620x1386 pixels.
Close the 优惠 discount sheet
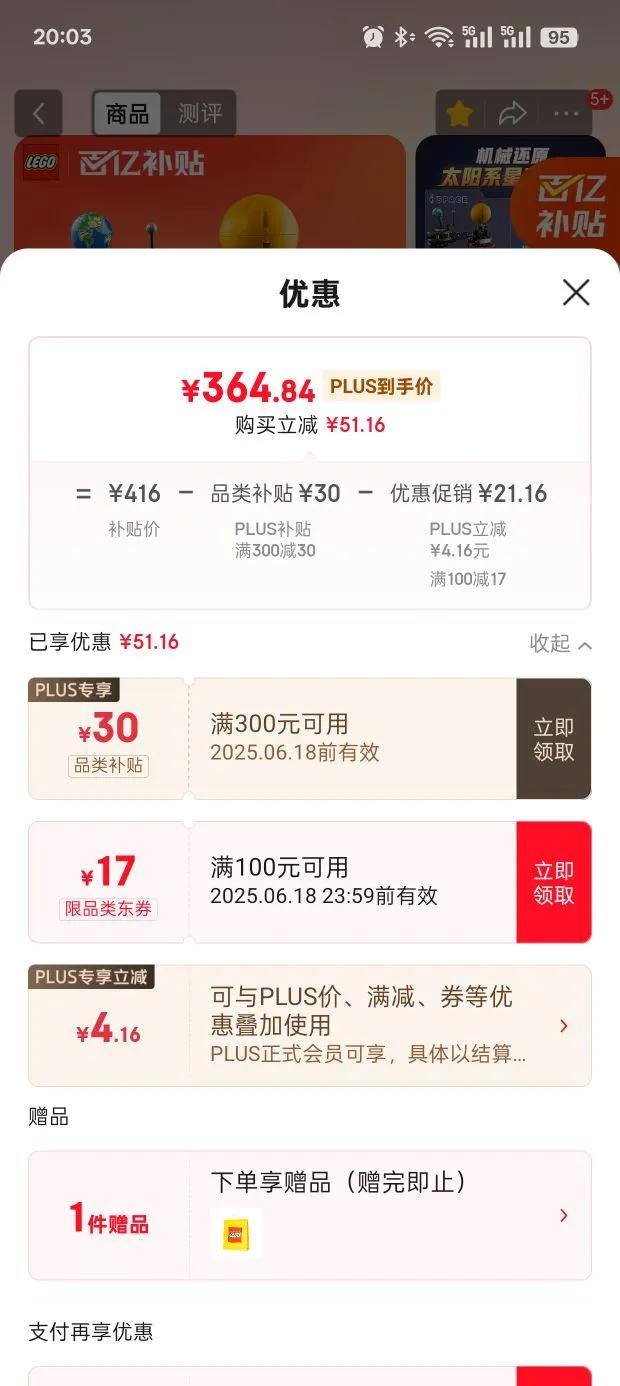(576, 293)
